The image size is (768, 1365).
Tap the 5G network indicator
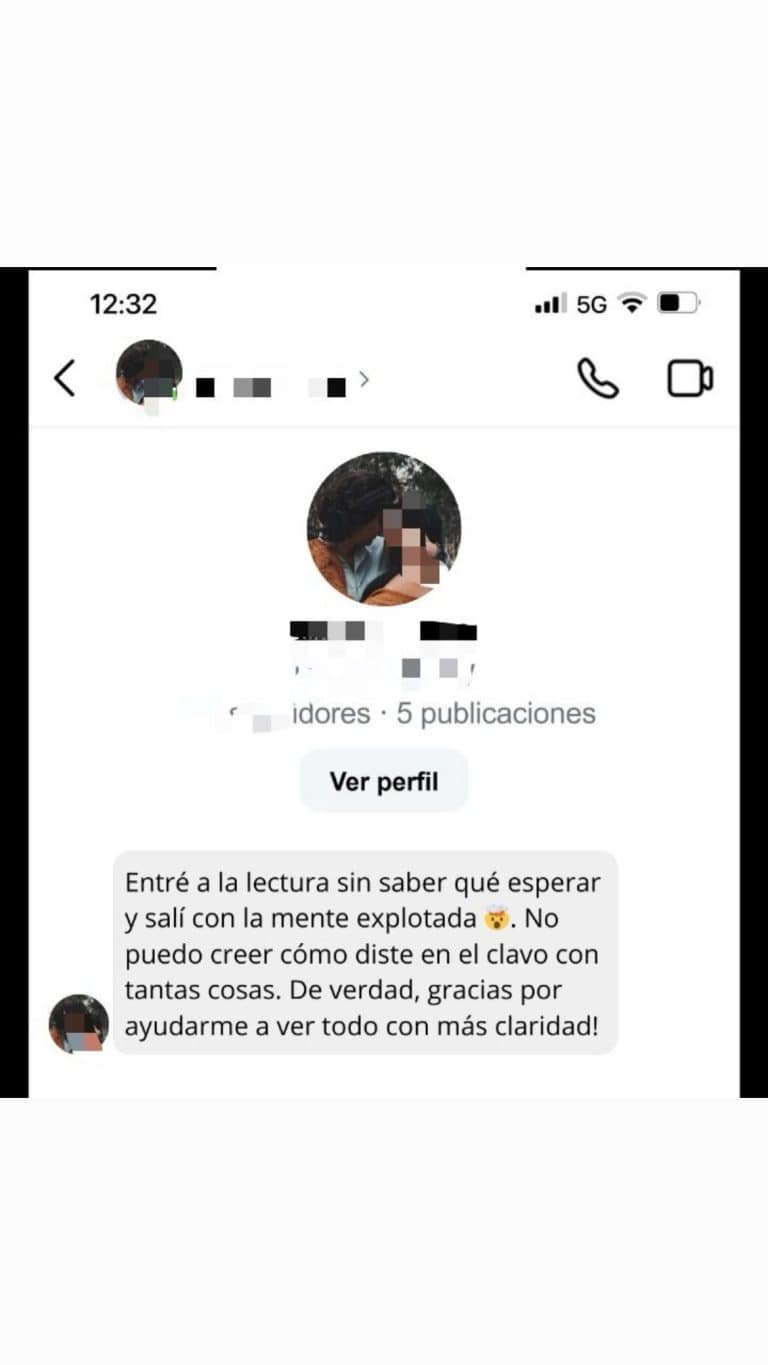(590, 302)
